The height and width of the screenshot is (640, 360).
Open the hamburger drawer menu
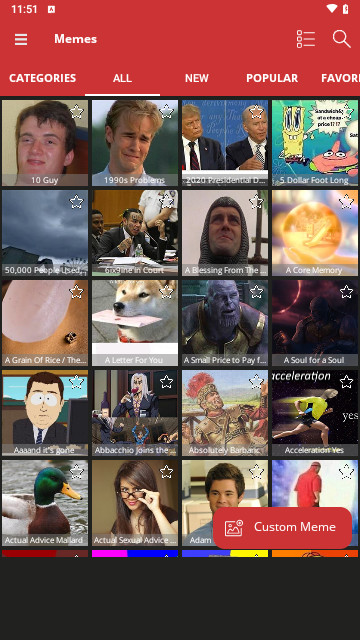coord(21,39)
